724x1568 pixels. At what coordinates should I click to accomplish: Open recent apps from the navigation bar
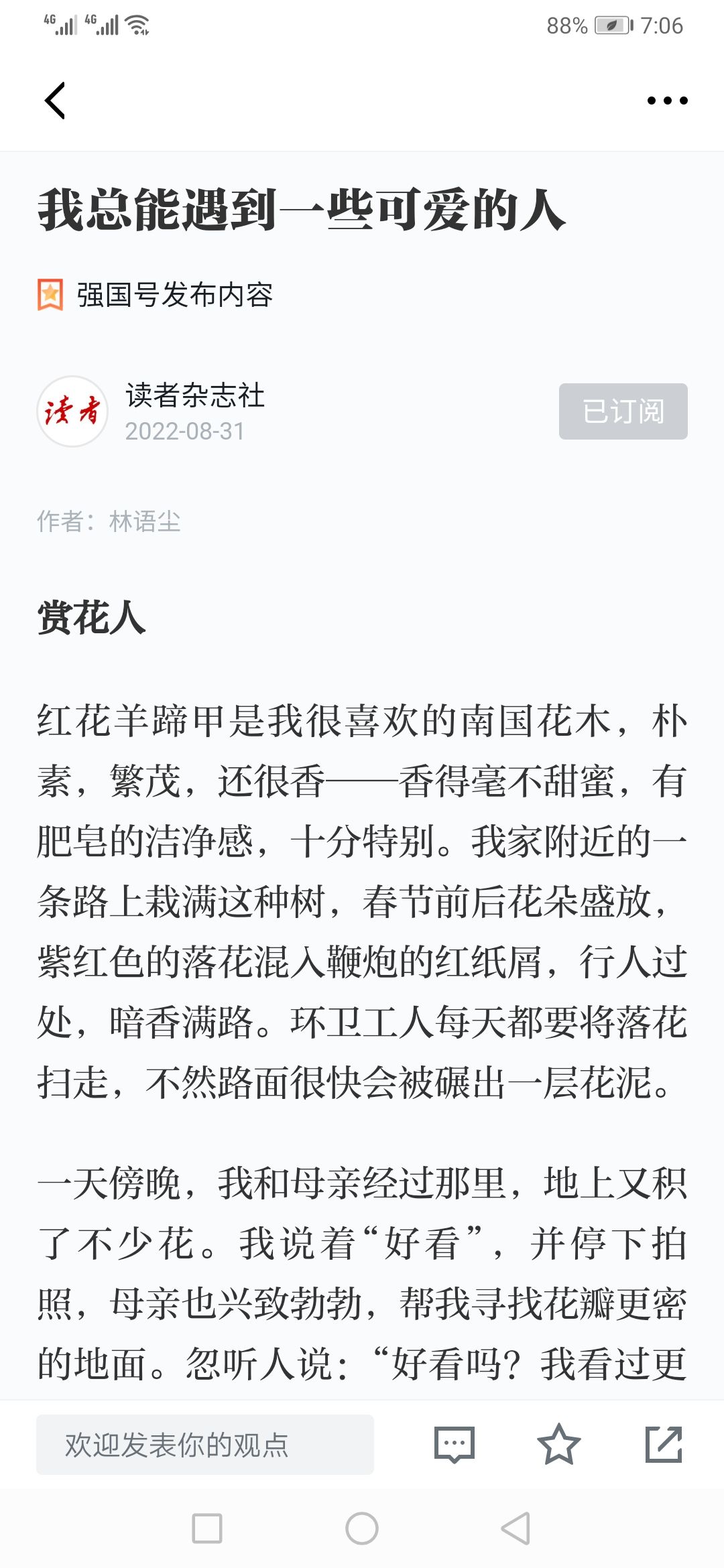(207, 1528)
